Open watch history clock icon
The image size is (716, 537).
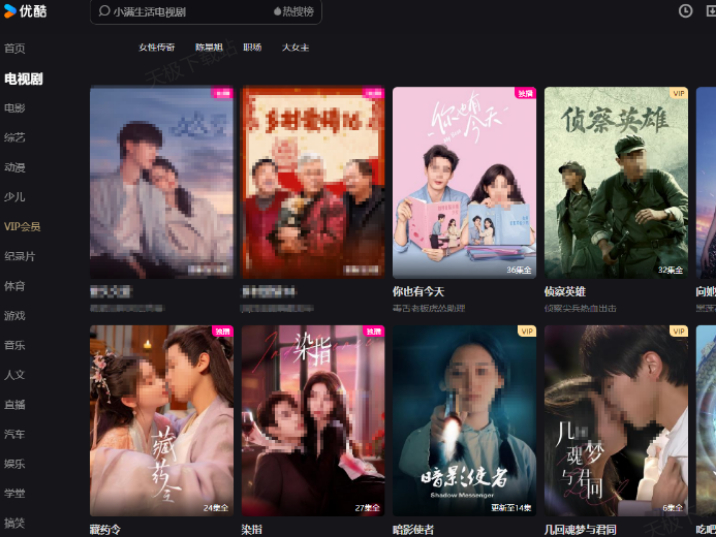point(685,11)
